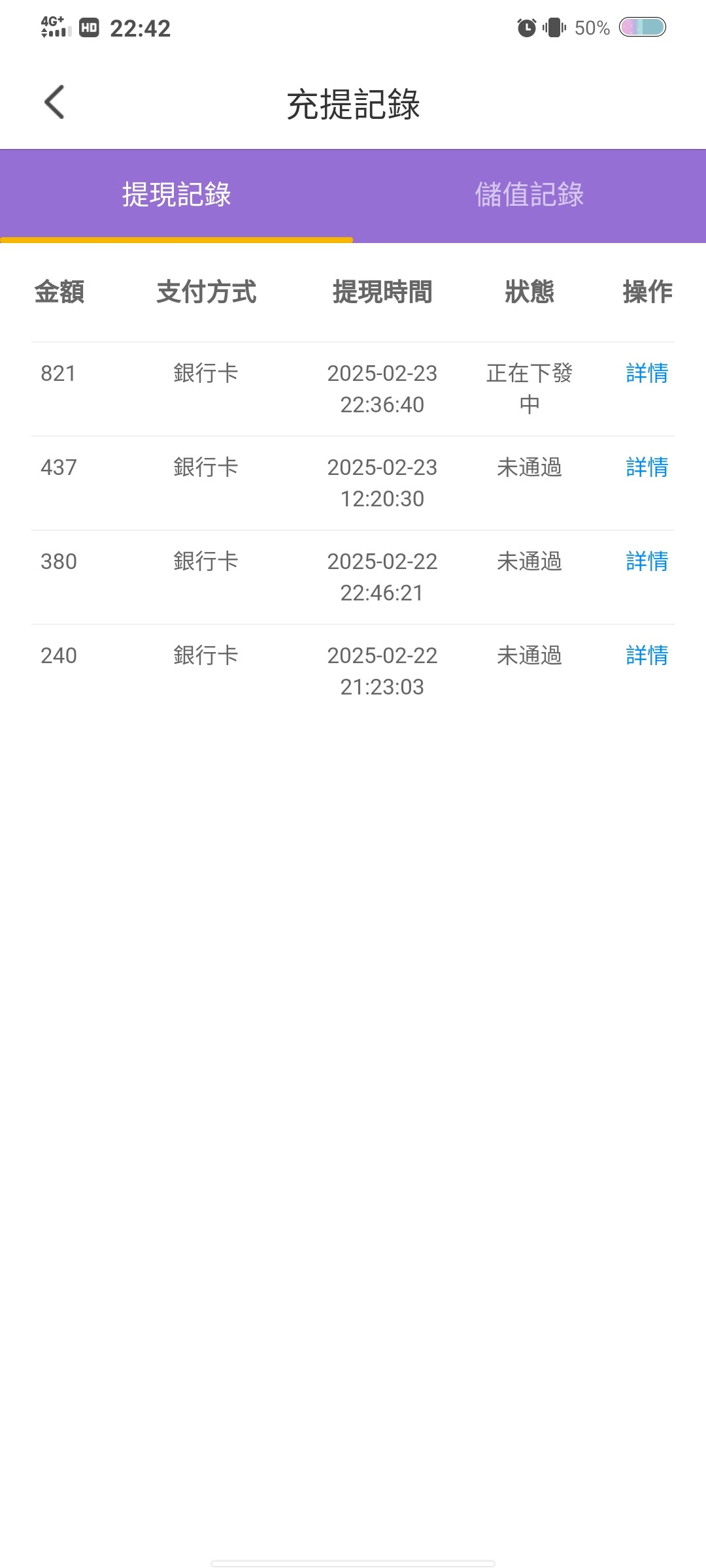Tap 詳情 for the 380 withdrawal

(x=647, y=561)
